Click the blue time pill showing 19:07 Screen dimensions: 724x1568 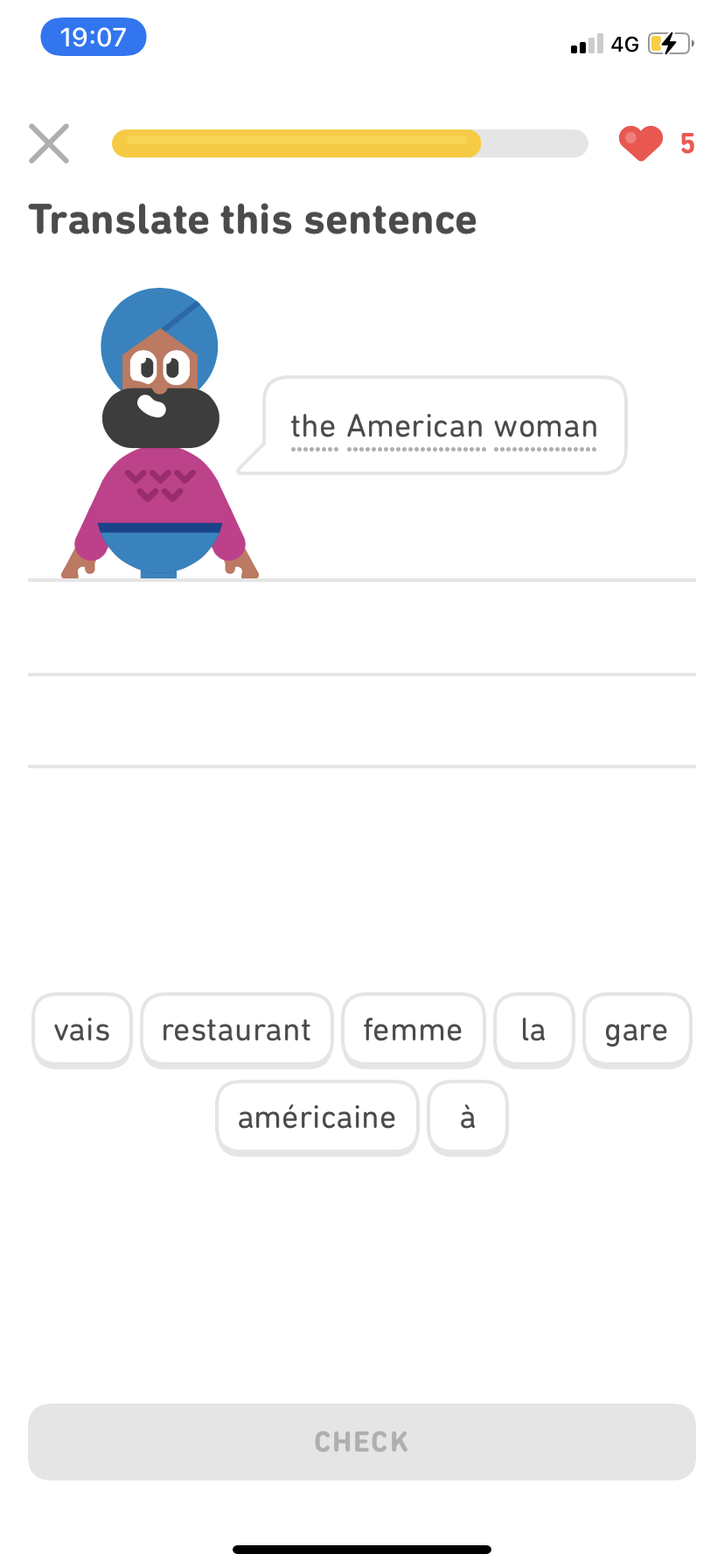(x=93, y=37)
